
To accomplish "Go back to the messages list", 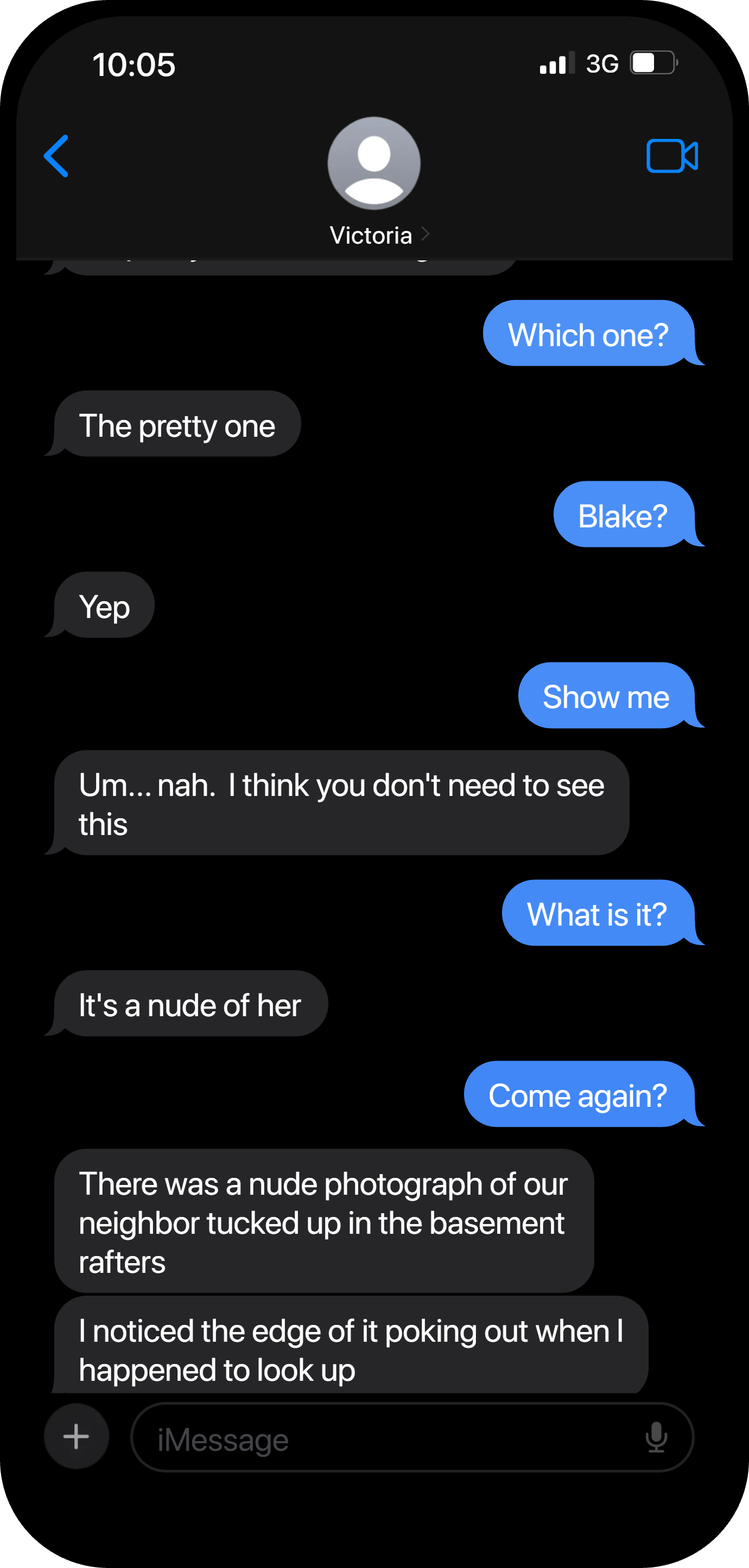I will click(56, 156).
